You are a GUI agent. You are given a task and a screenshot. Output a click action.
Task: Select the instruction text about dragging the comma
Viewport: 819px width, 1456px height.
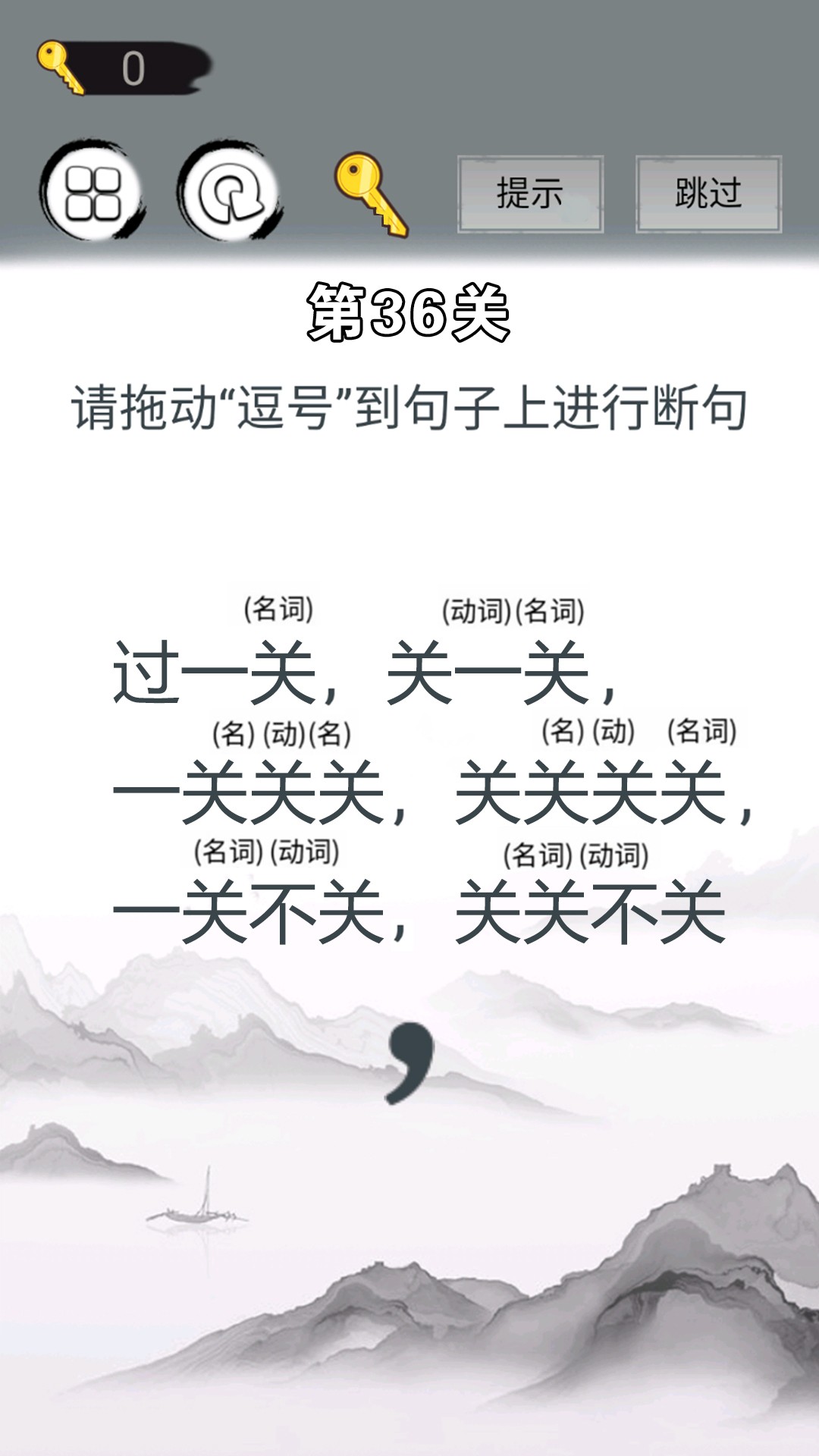pos(409,406)
